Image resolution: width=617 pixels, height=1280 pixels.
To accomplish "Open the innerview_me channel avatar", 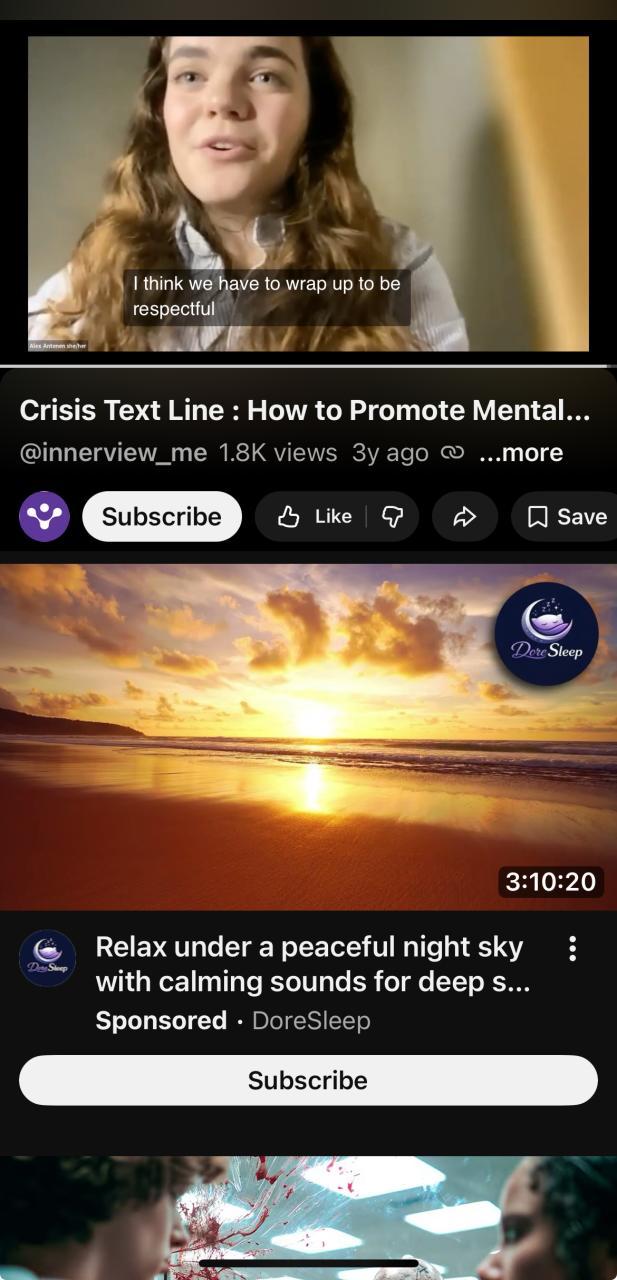I will (44, 516).
